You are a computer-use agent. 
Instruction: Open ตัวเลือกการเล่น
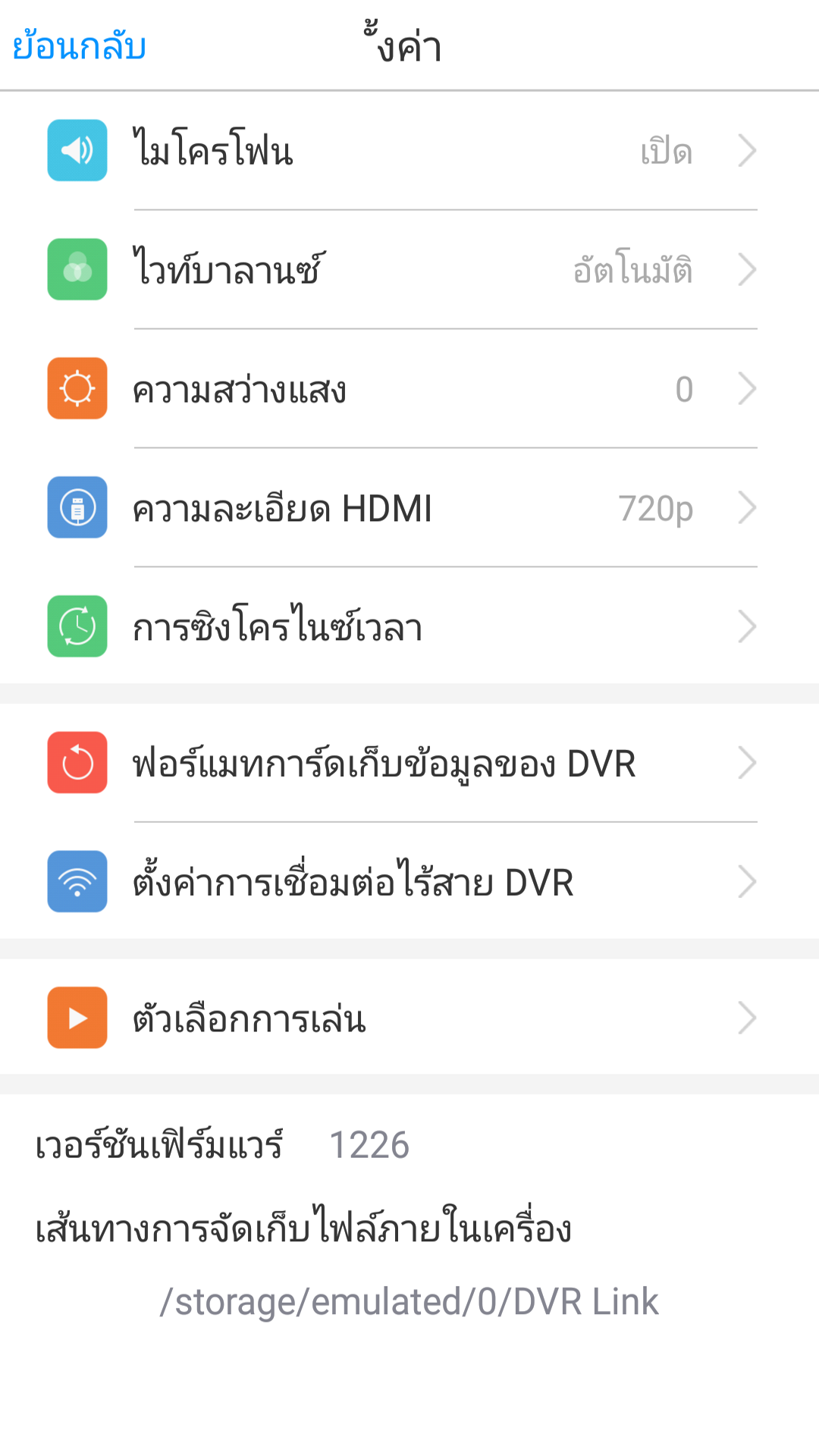tap(409, 1018)
